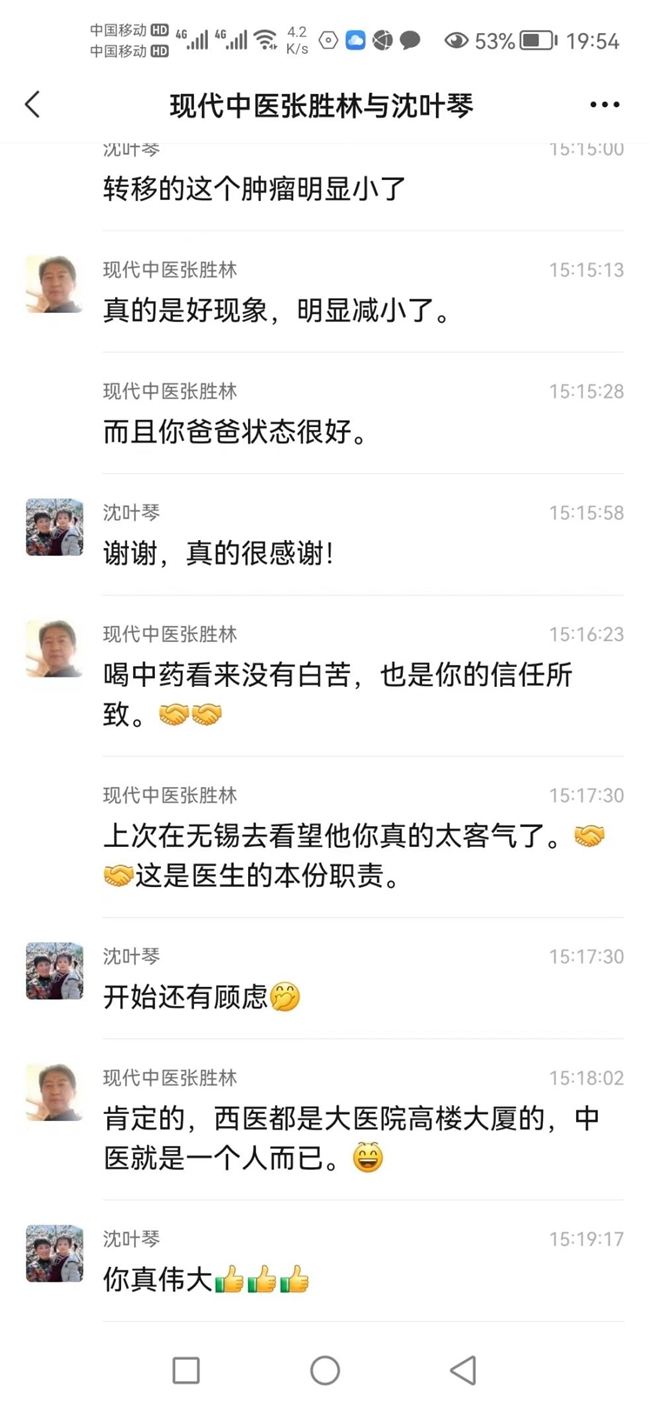650x1407 pixels.
Task: Open 沈叶琴's avatar at 15:17:30 message
Action: pos(54,971)
